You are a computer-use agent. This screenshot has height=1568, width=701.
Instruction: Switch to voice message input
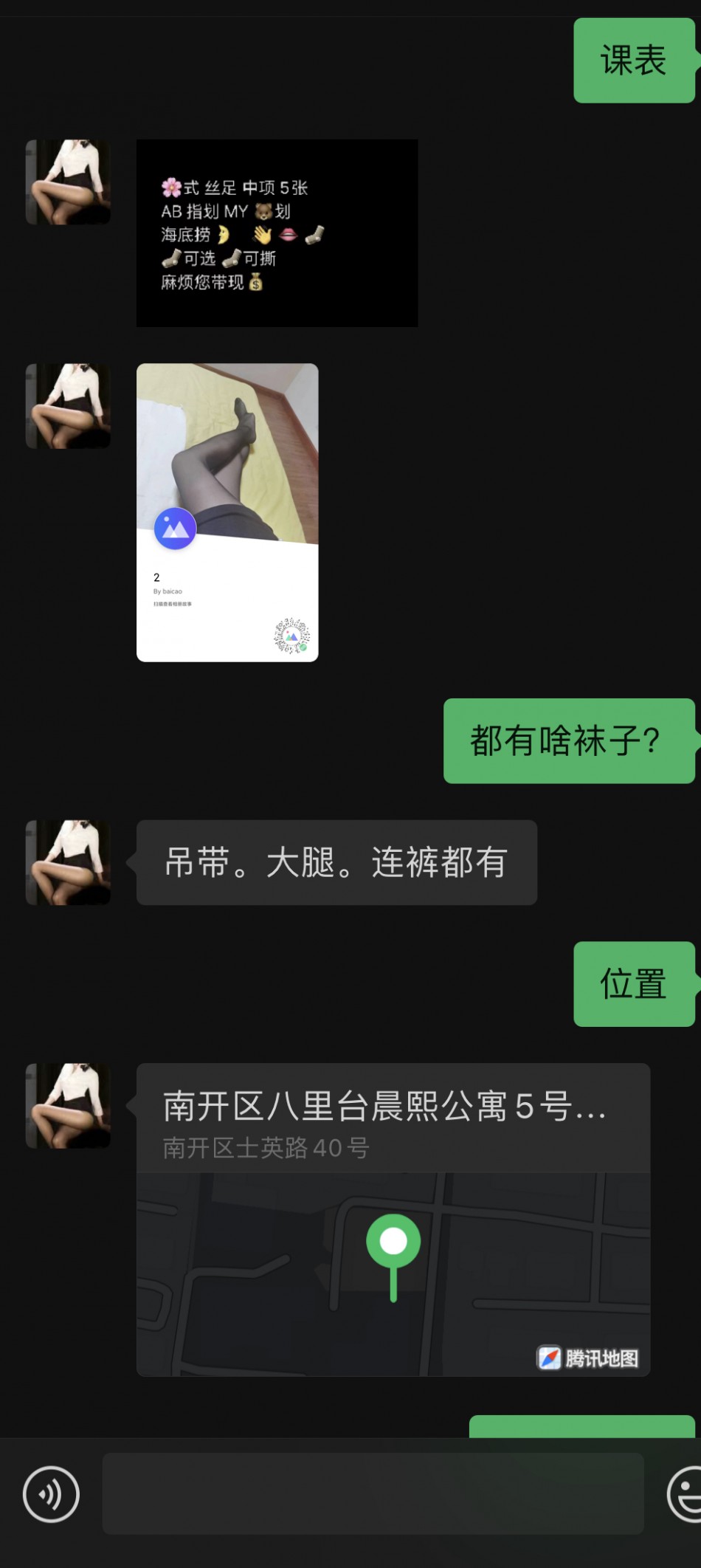(x=51, y=1494)
